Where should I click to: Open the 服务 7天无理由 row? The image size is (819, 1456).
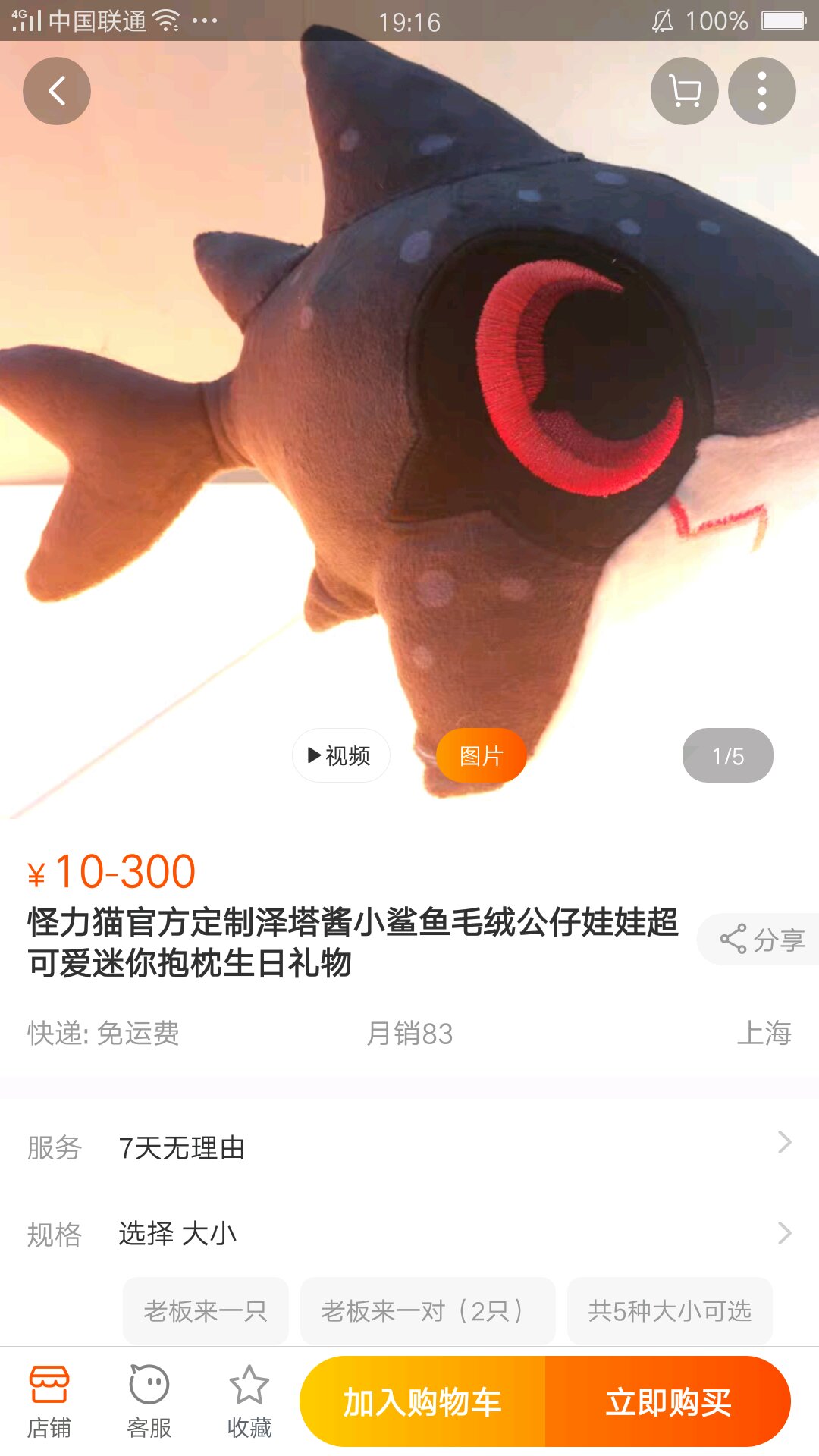(x=409, y=1147)
